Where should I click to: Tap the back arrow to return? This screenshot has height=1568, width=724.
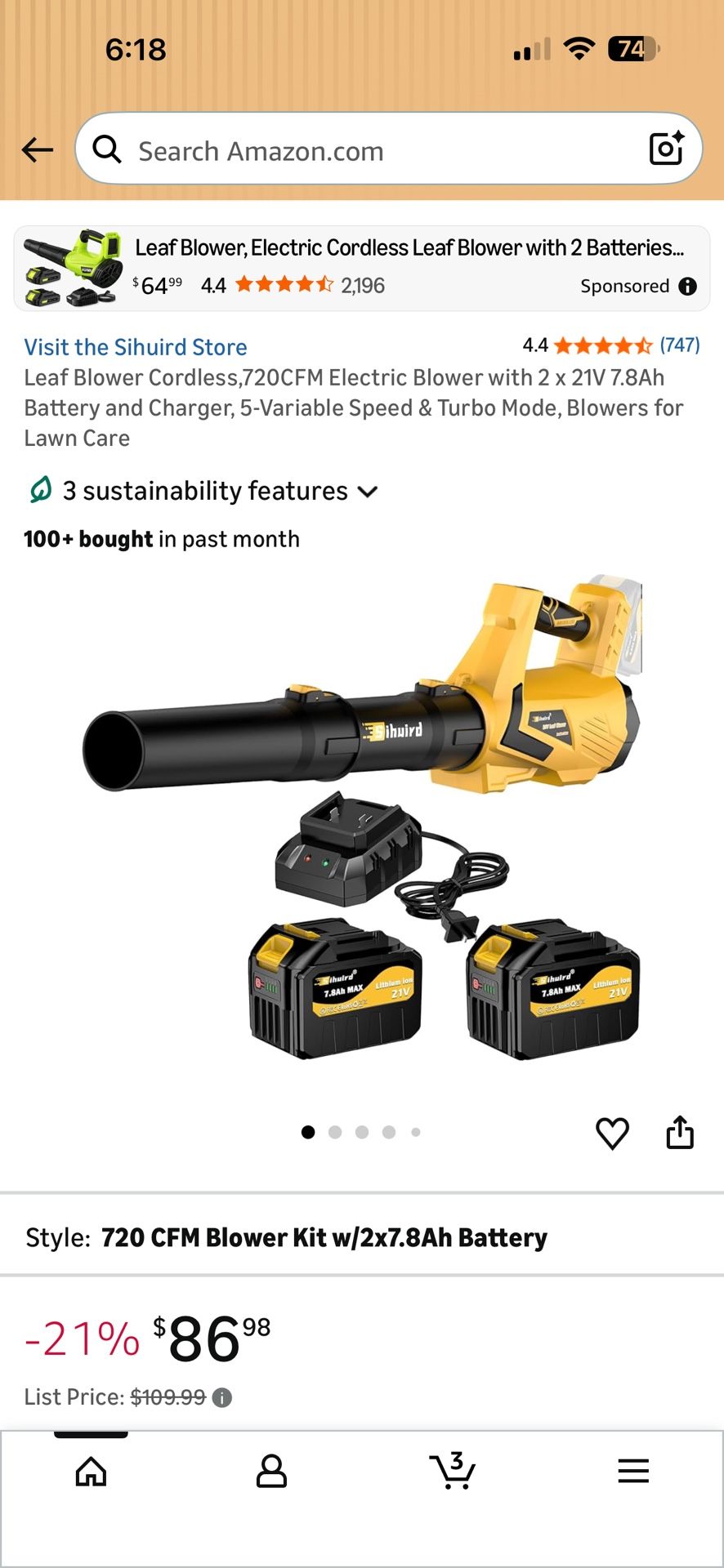click(37, 149)
